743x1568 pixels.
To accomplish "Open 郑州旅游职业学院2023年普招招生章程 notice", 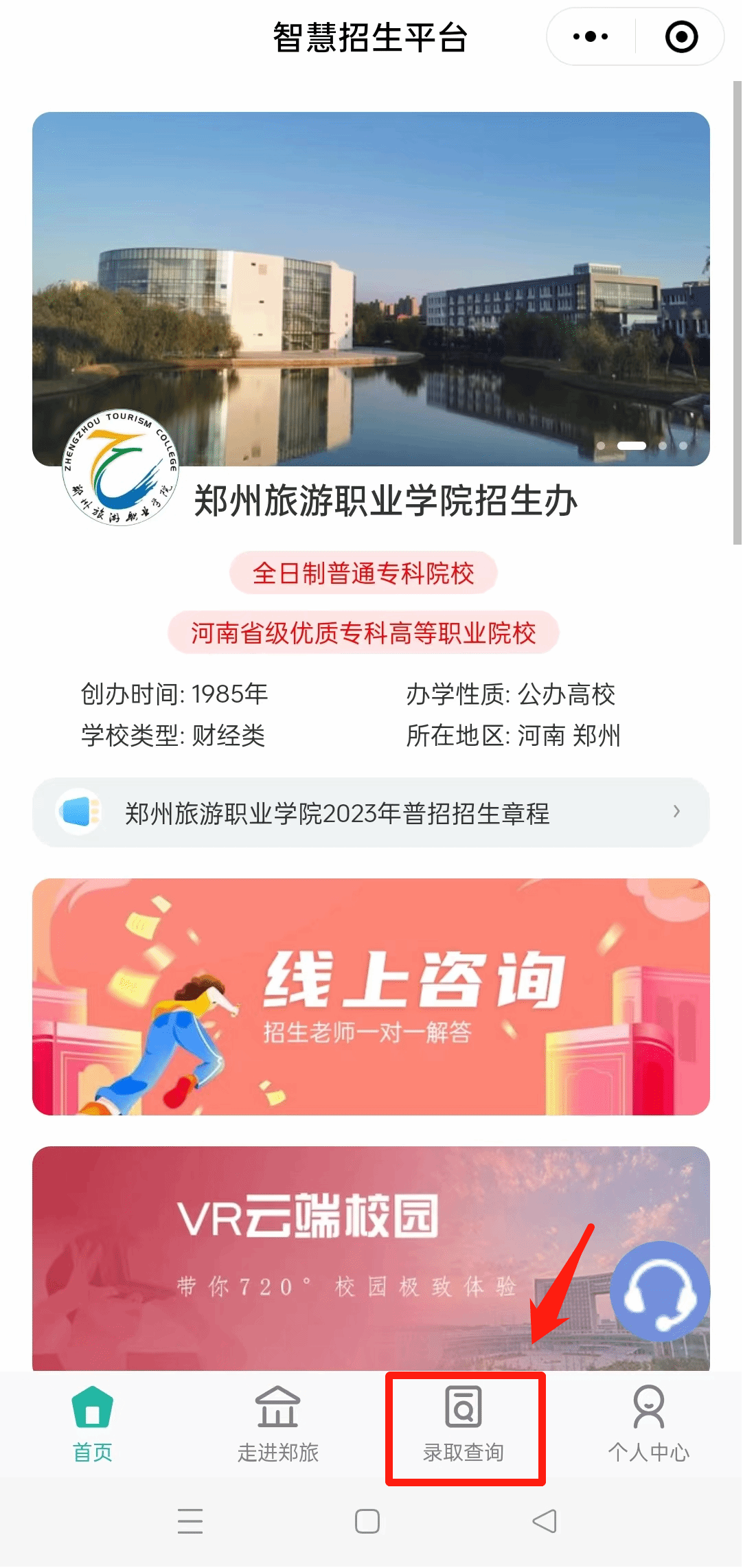I will [371, 813].
